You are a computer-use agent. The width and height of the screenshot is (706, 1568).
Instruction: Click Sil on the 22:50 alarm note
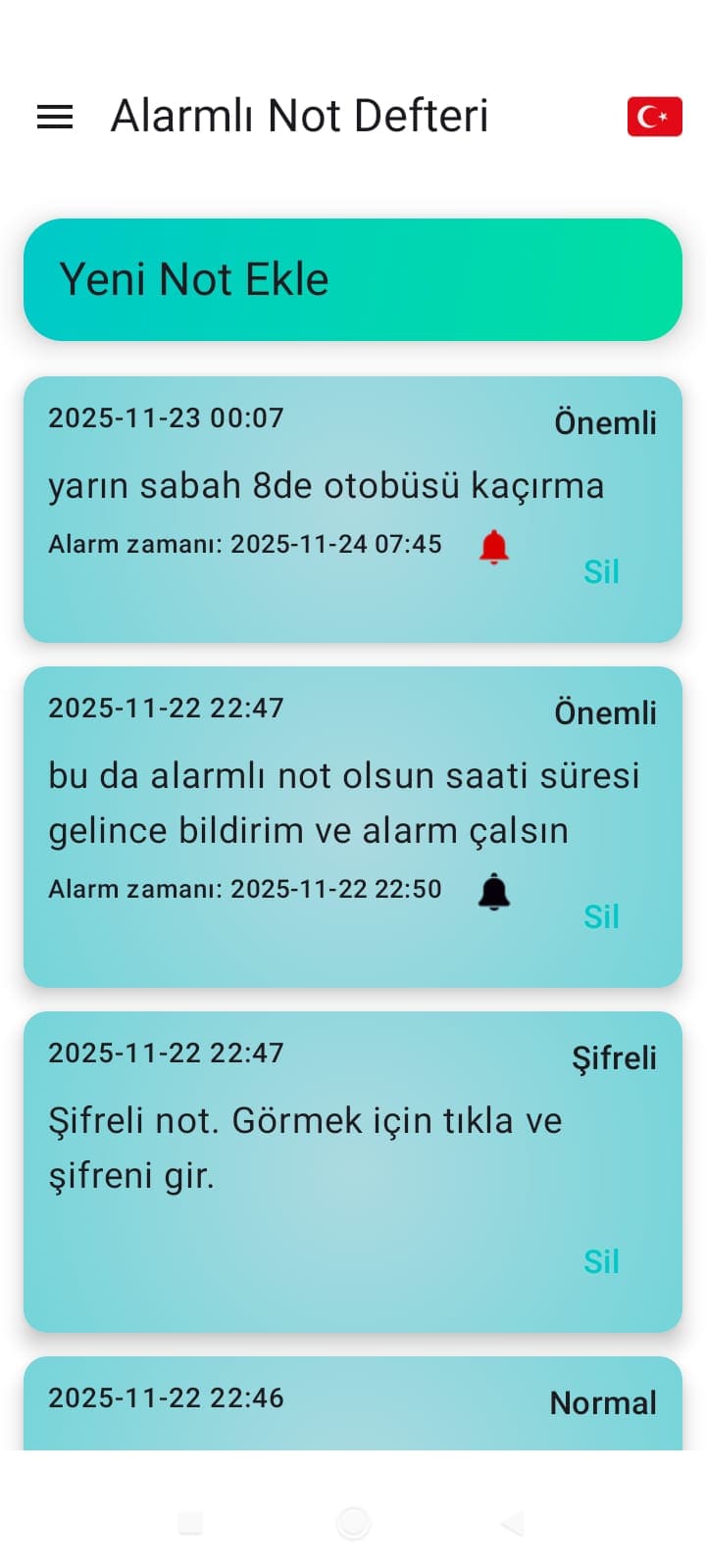click(601, 916)
